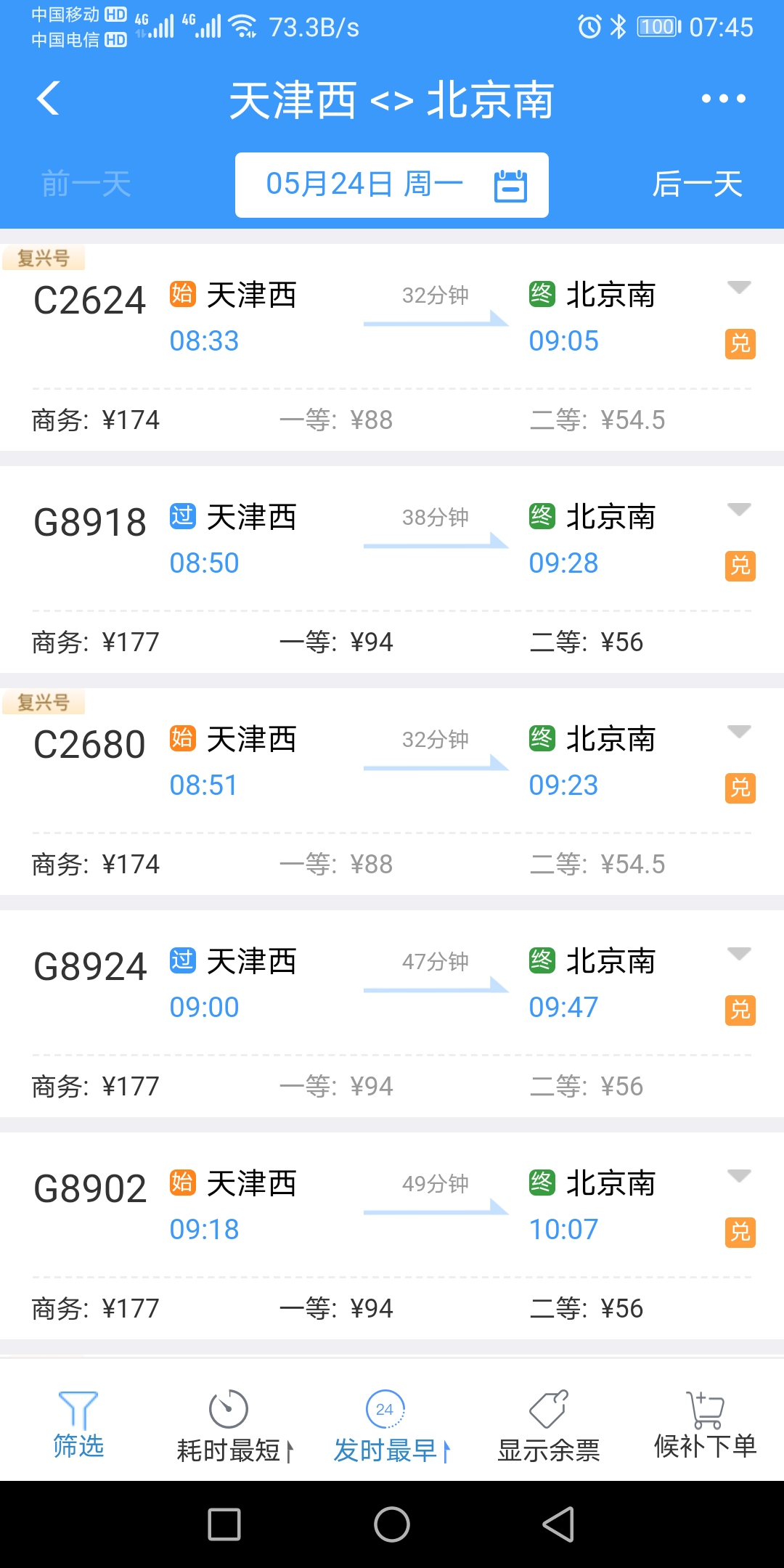Open 候补下单 waitlist ordering

[x=705, y=1426]
